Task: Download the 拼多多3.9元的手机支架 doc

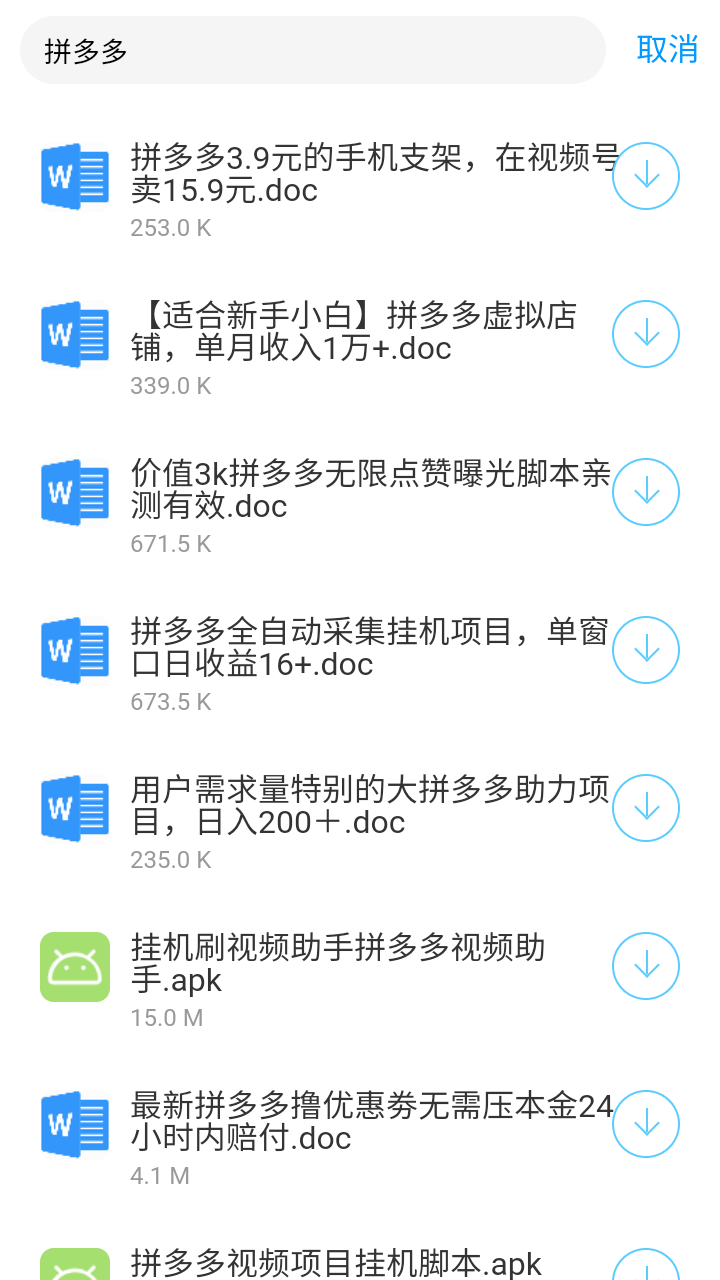Action: pos(646,176)
